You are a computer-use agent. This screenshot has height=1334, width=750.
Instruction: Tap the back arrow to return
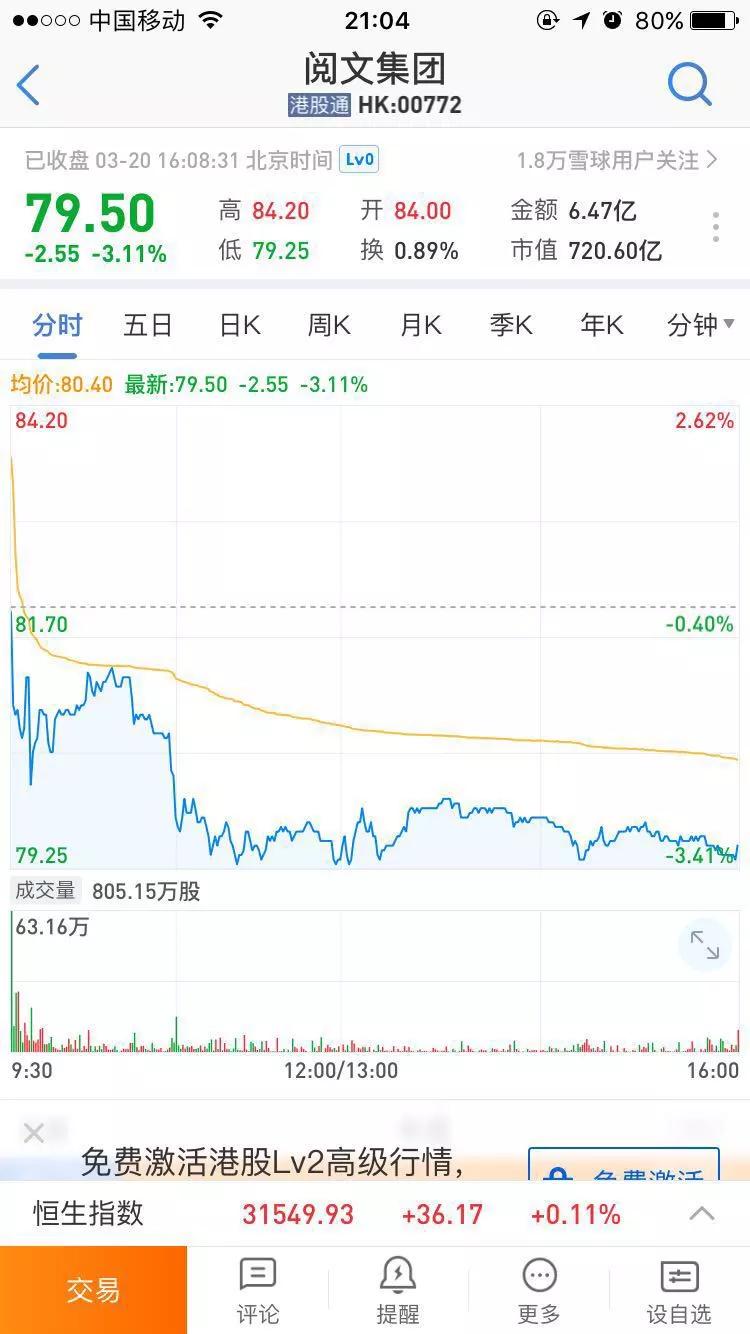pyautogui.click(x=28, y=84)
